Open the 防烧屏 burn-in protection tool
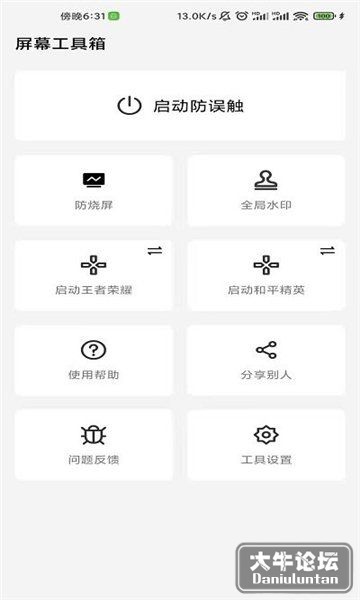 [94, 191]
